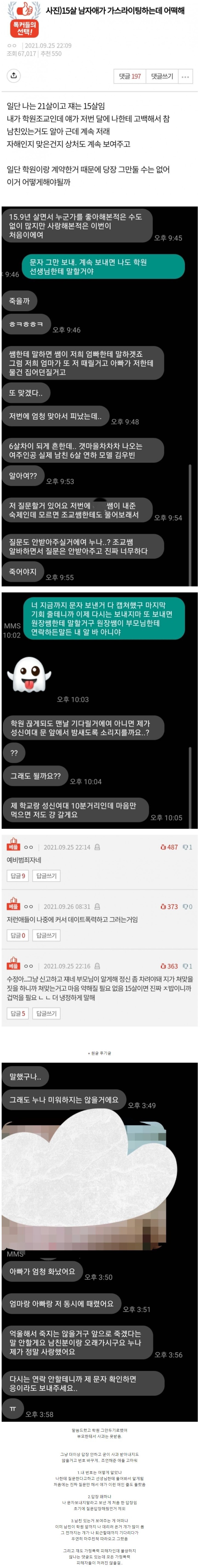Tap 답글쓰기 under '예비범죄자네'
The image size is (200, 1568).
(46, 875)
